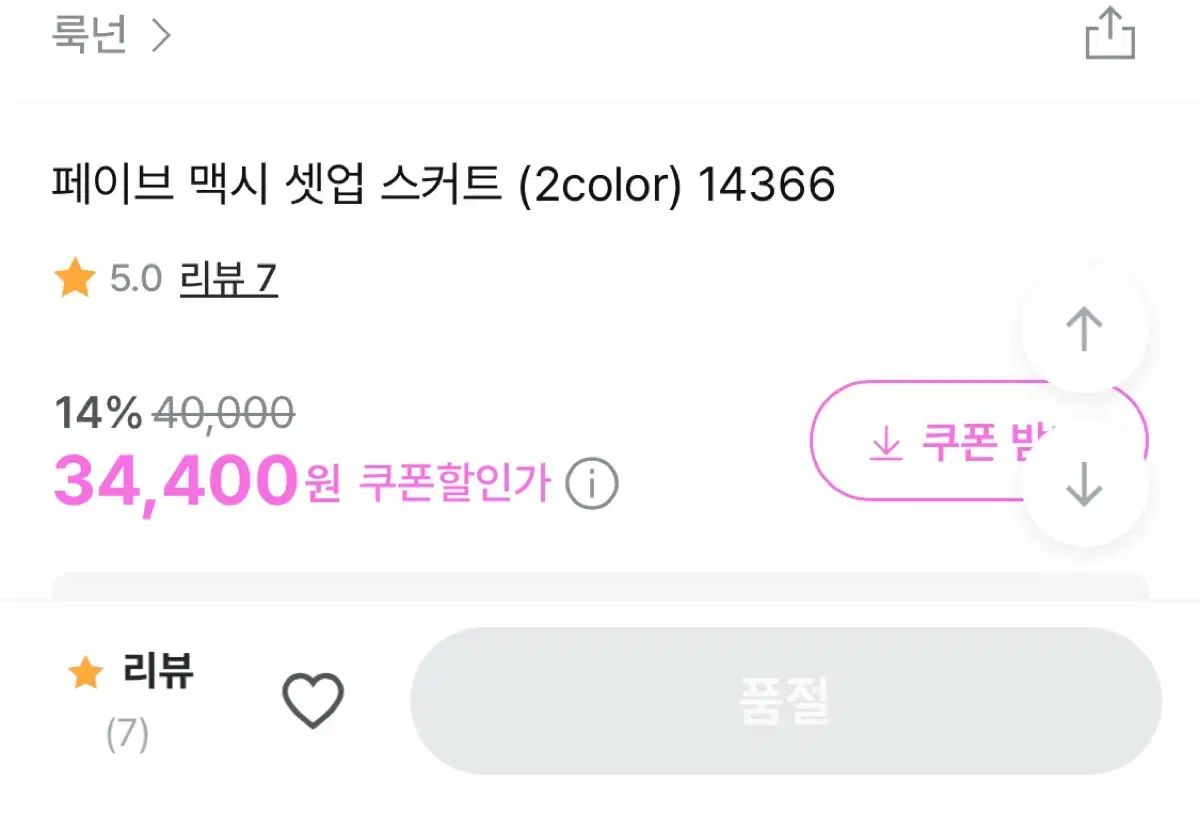Tap the scroll-to-top arrow button
The width and height of the screenshot is (1200, 829).
pos(1084,329)
